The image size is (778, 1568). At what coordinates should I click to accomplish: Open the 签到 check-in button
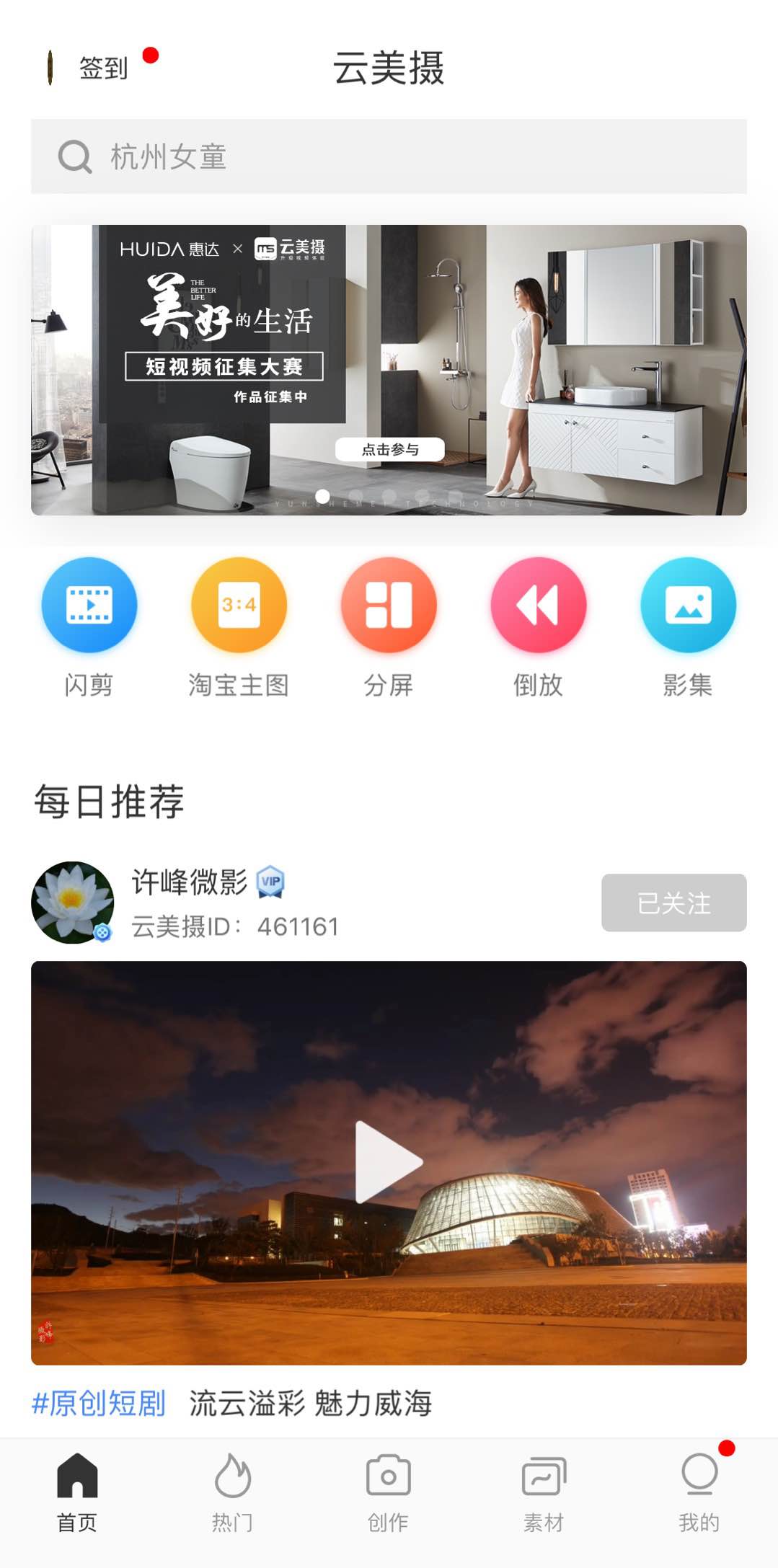tap(102, 68)
